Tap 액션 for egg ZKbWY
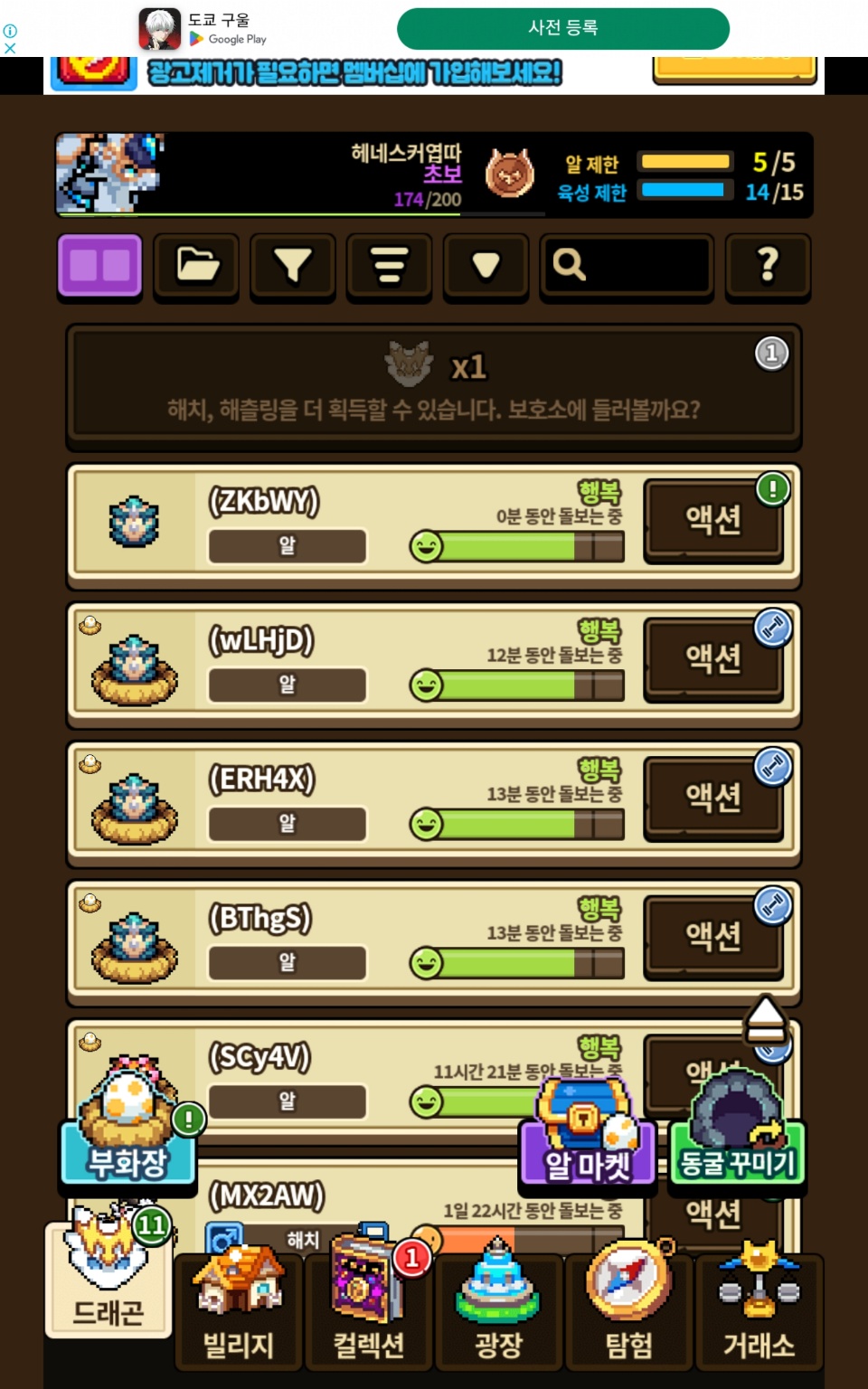 coord(713,519)
